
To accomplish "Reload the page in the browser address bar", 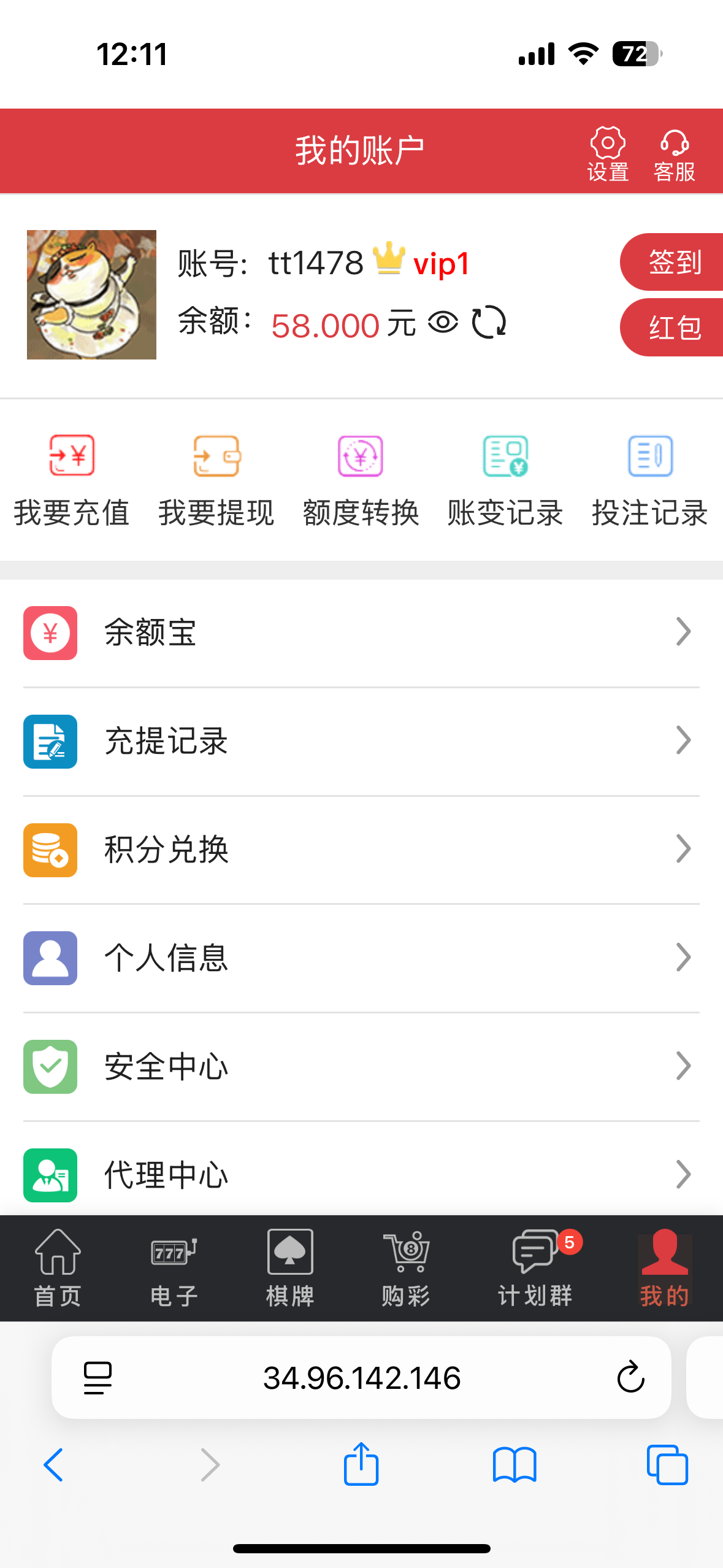I will (630, 1377).
